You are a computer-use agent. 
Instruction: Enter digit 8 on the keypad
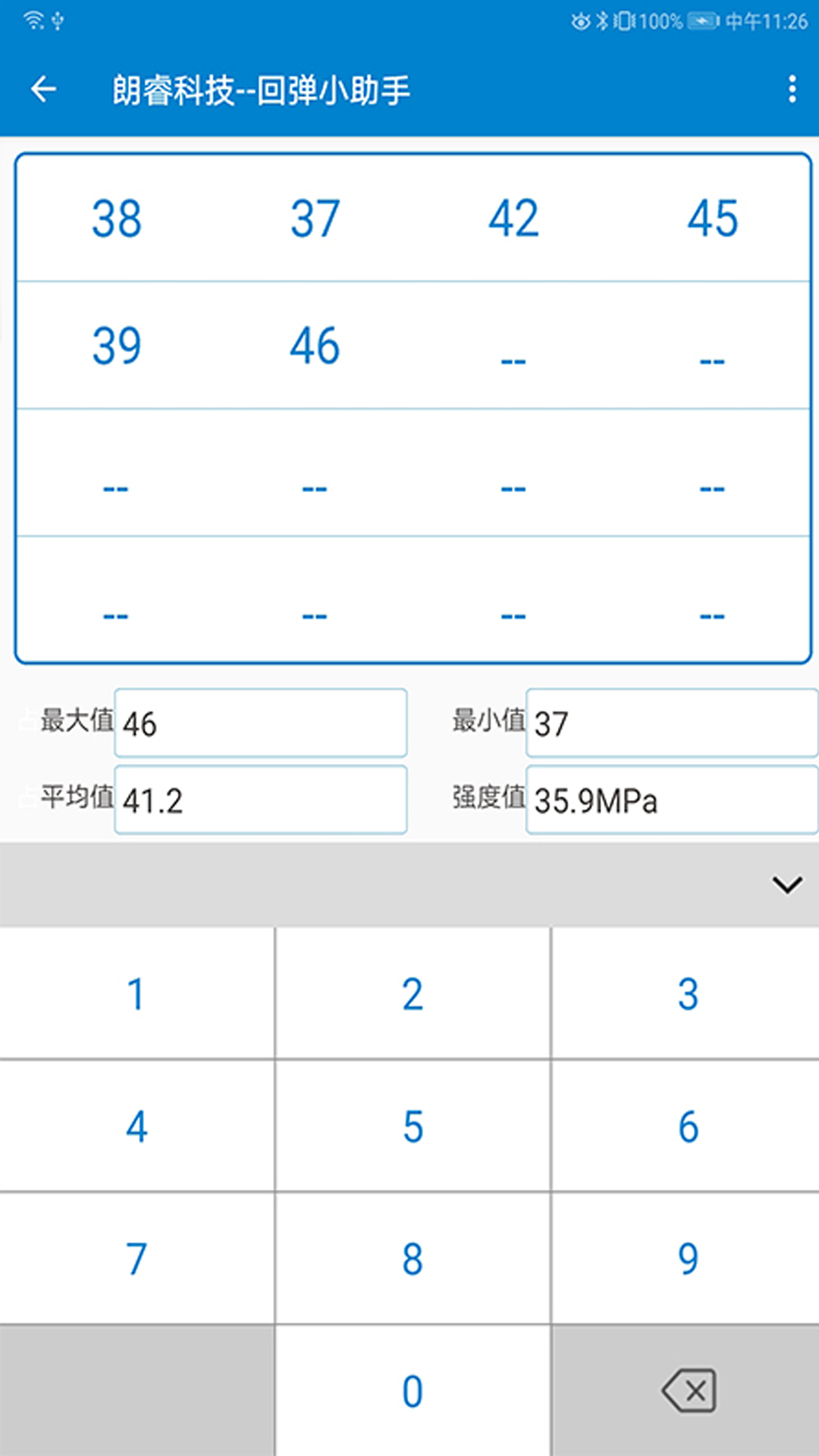coord(413,1258)
